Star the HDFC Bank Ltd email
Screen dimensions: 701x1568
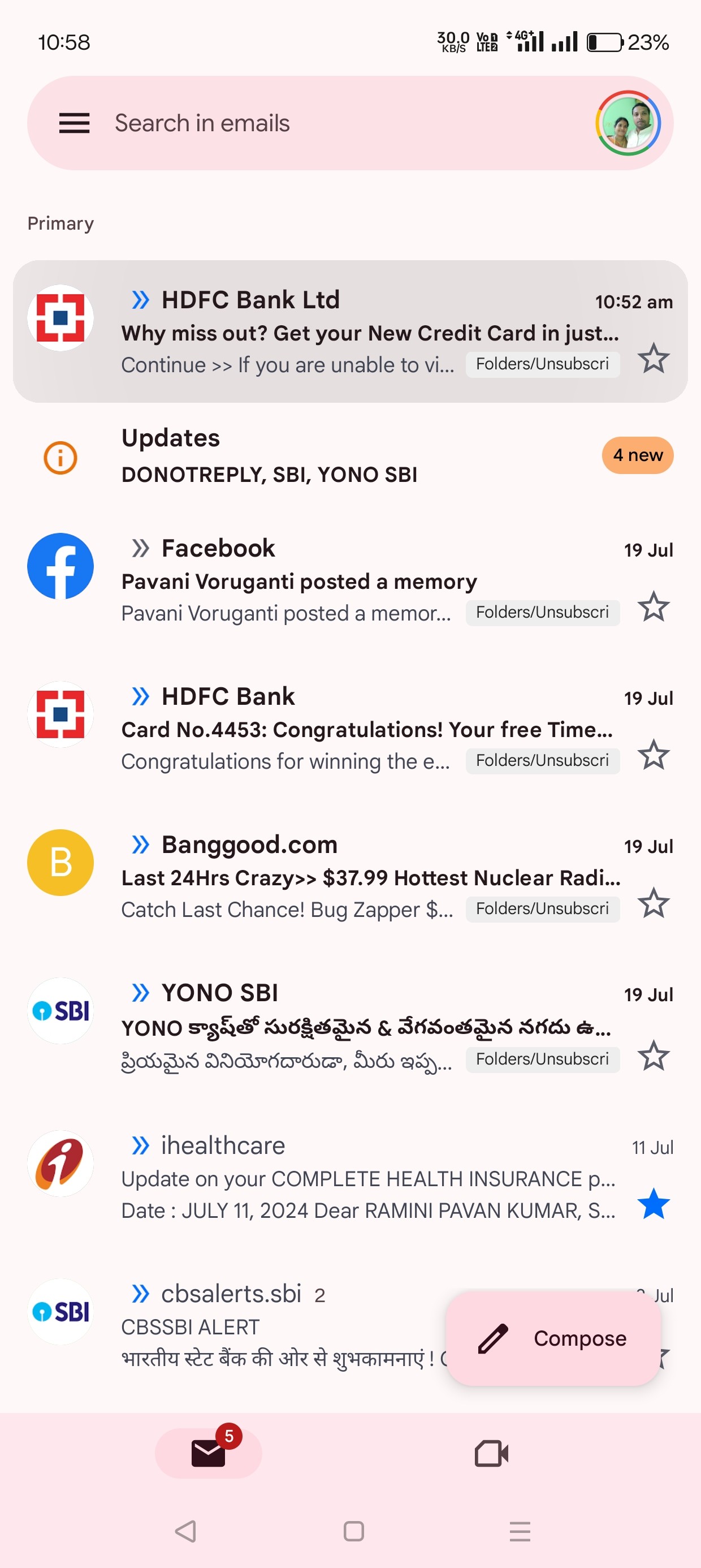pyautogui.click(x=653, y=359)
